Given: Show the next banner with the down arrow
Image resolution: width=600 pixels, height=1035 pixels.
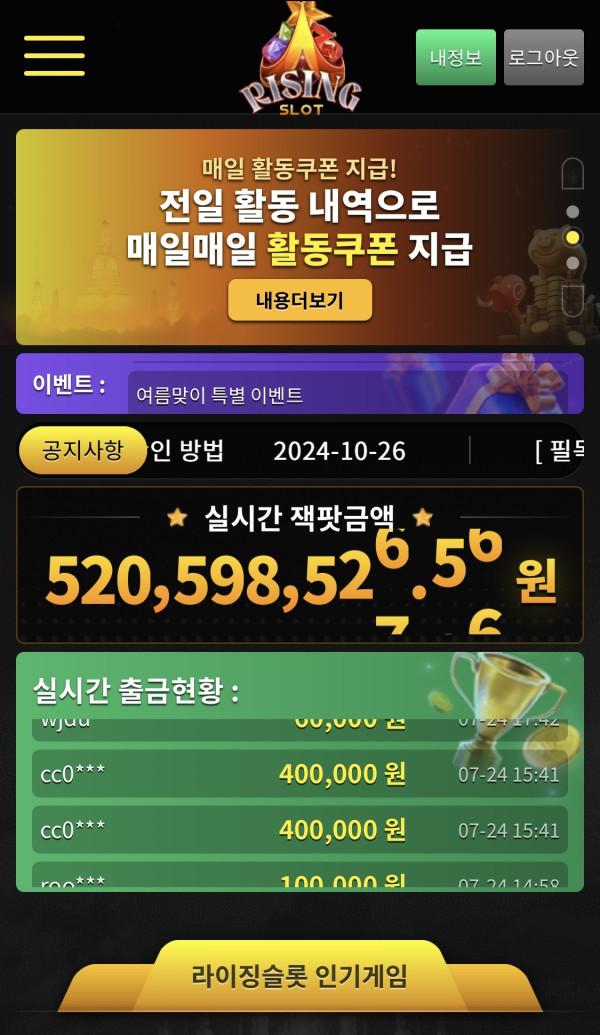Looking at the screenshot, I should [572, 301].
